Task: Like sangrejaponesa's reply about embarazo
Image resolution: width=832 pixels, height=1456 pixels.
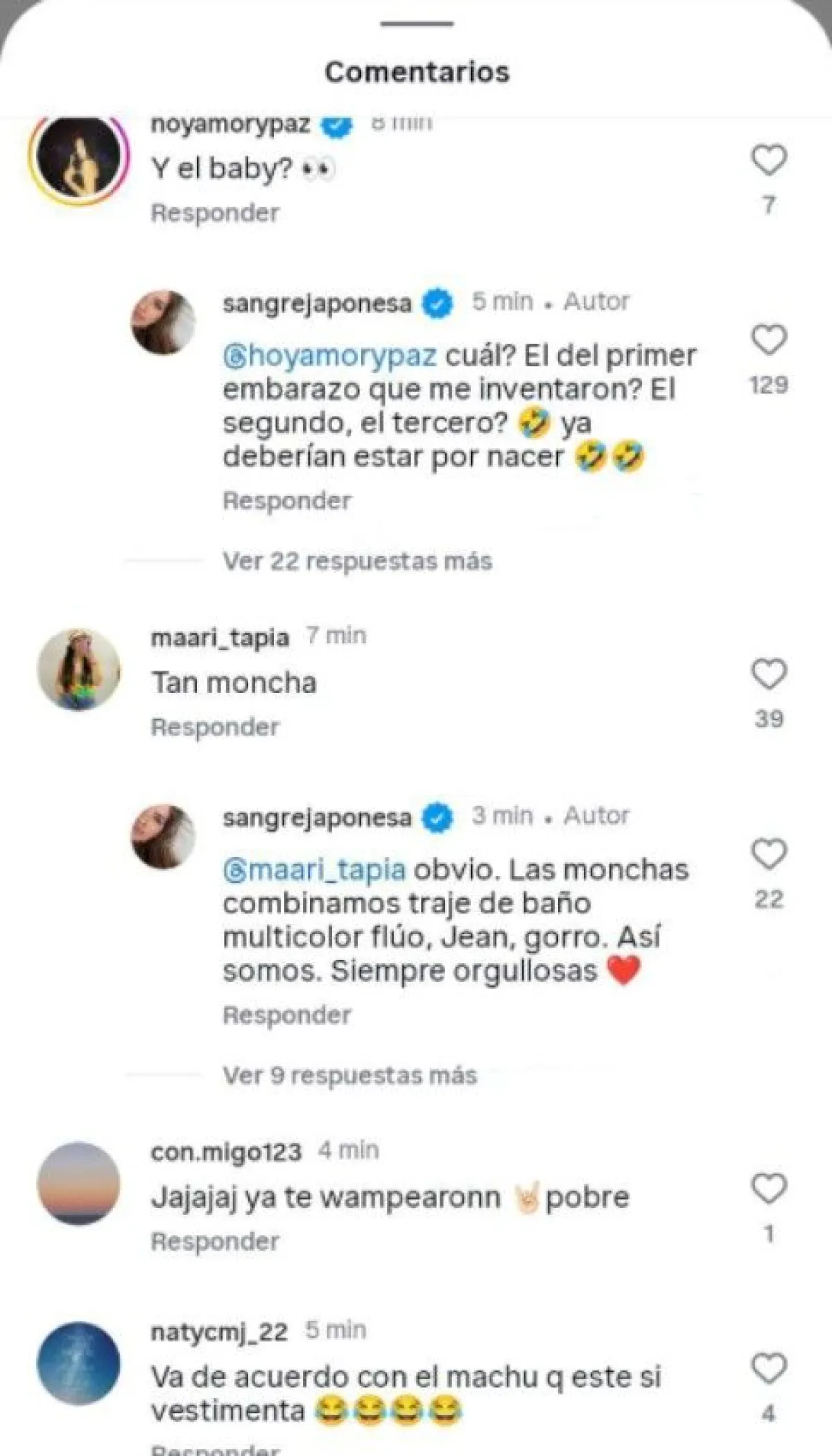Action: (x=769, y=340)
